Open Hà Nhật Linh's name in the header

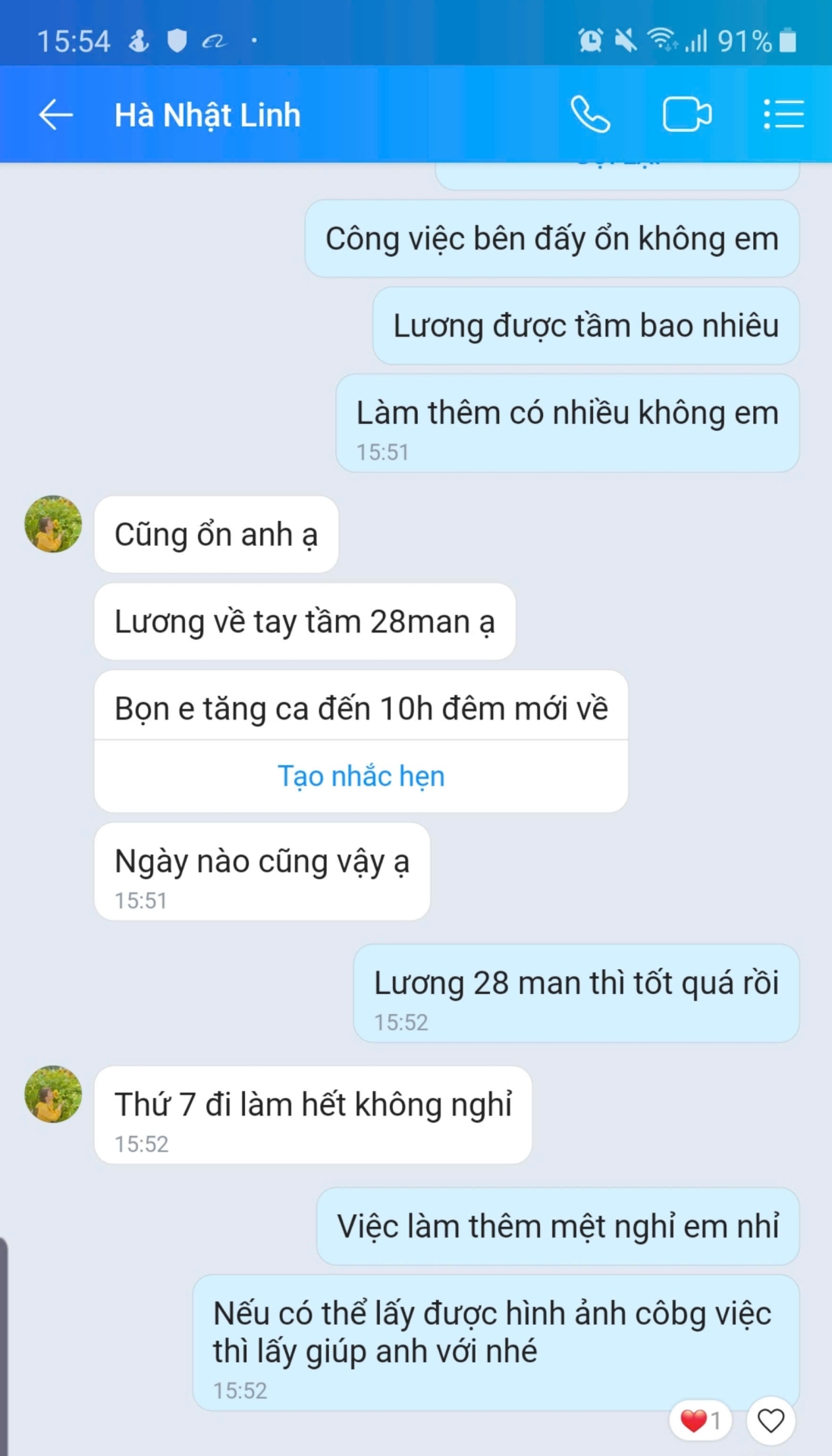coord(207,115)
